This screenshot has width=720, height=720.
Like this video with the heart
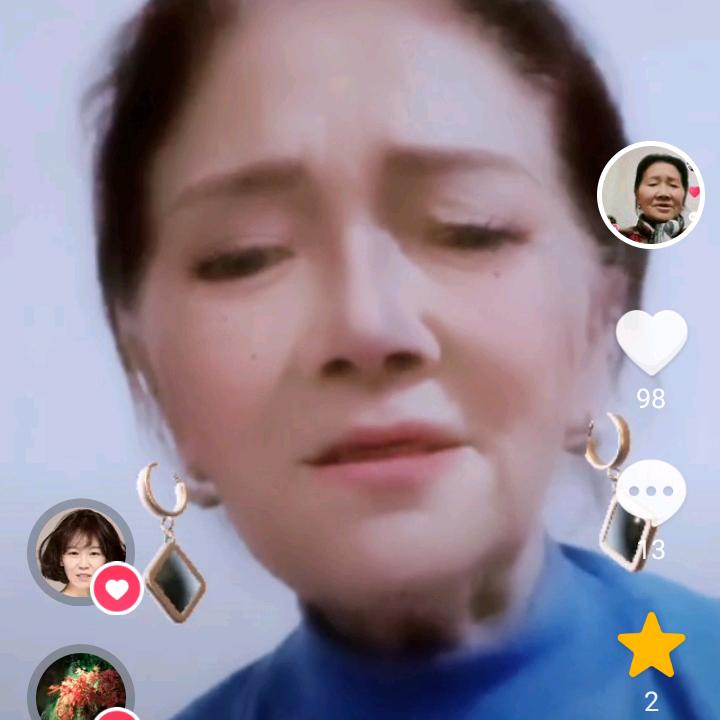pos(651,341)
